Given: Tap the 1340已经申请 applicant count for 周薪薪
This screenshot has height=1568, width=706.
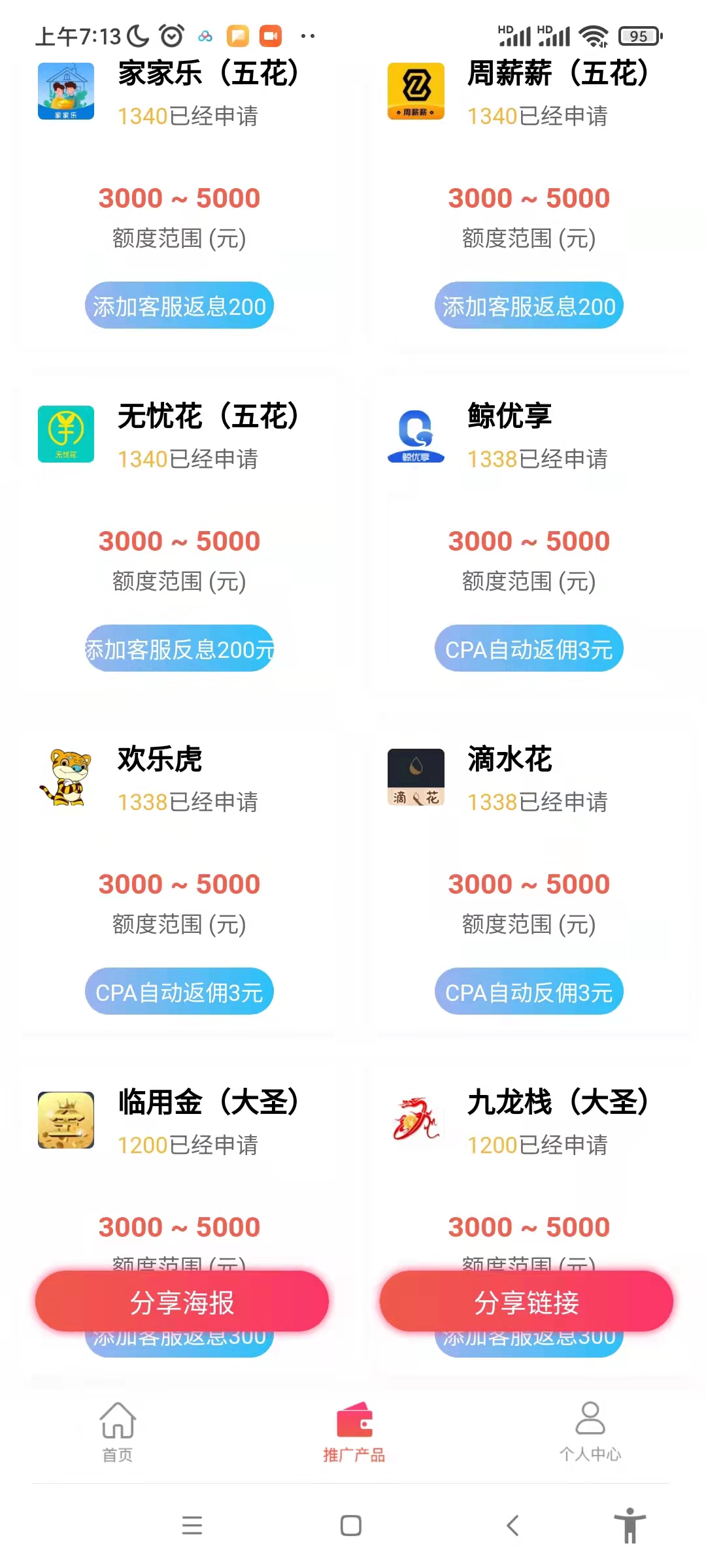Looking at the screenshot, I should pos(539,116).
